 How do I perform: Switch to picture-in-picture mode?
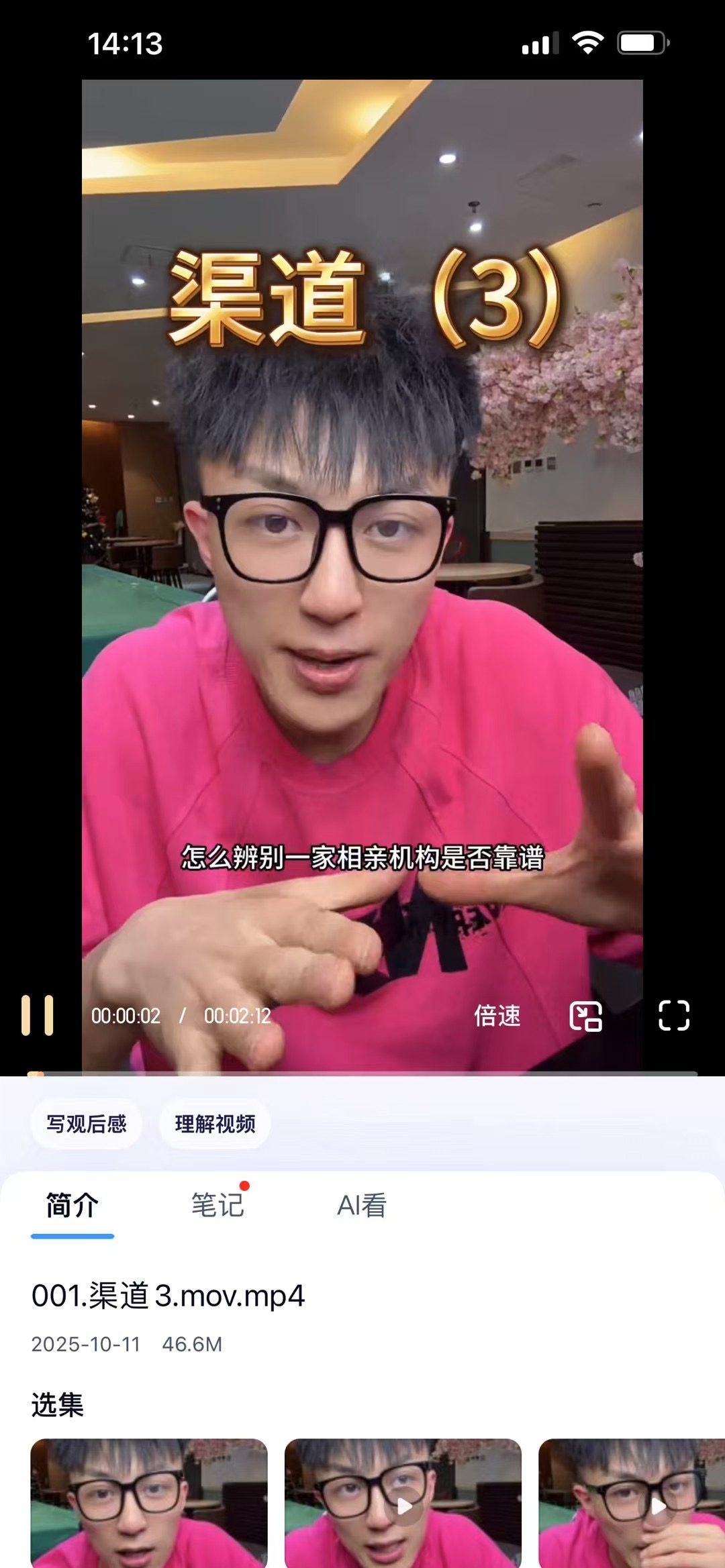[585, 1016]
